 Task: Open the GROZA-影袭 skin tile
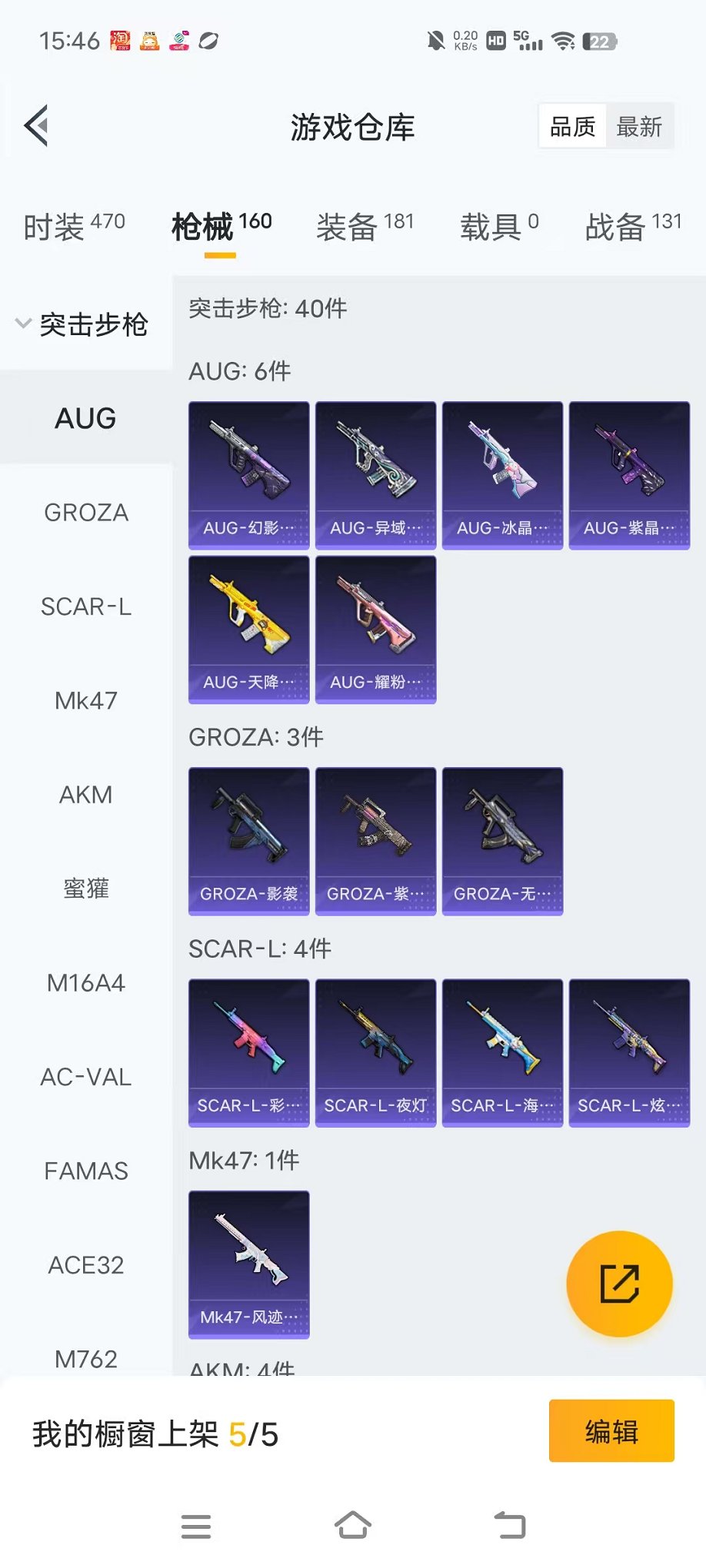point(249,840)
